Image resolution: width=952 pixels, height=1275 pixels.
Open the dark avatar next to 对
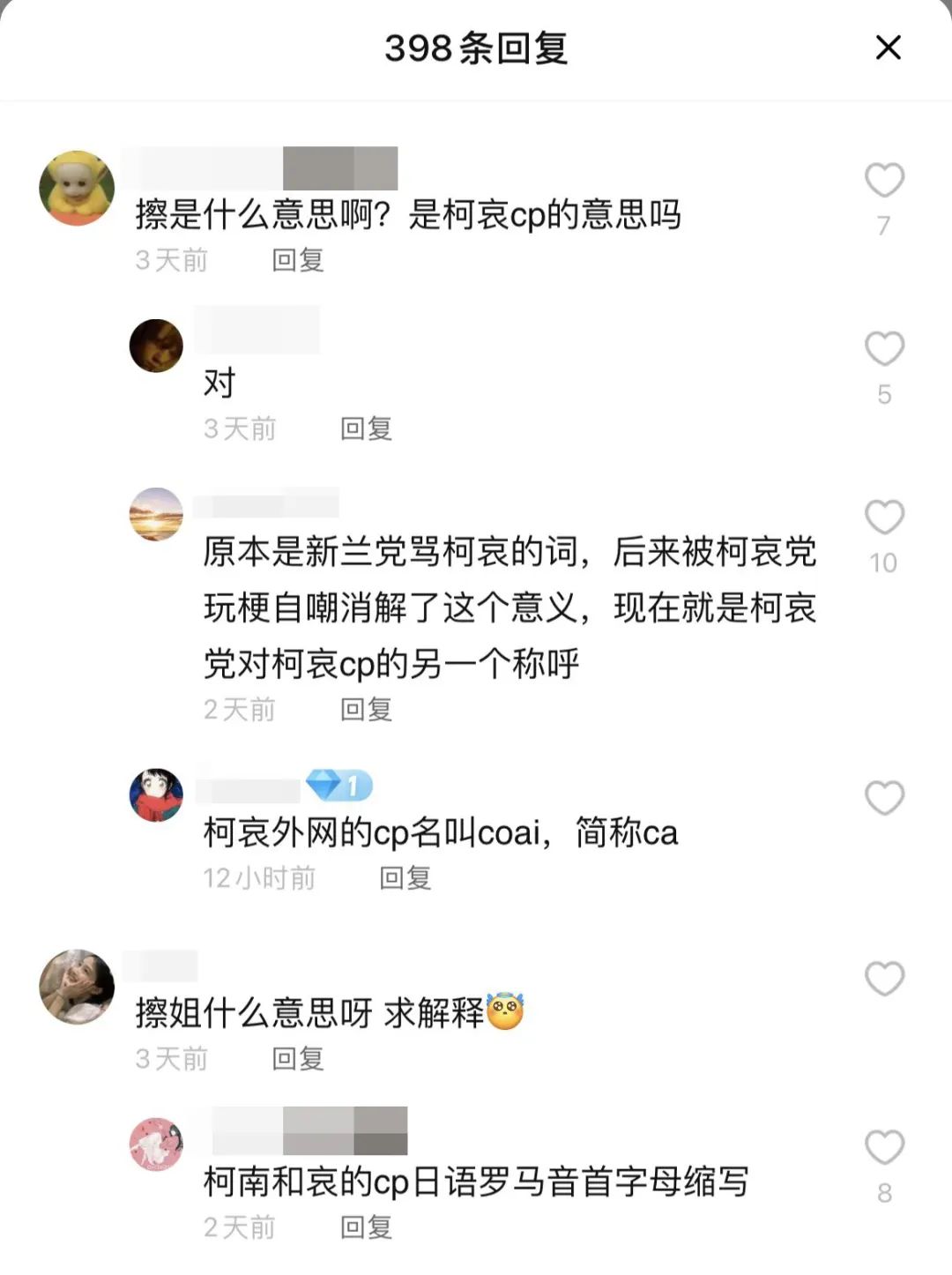156,346
